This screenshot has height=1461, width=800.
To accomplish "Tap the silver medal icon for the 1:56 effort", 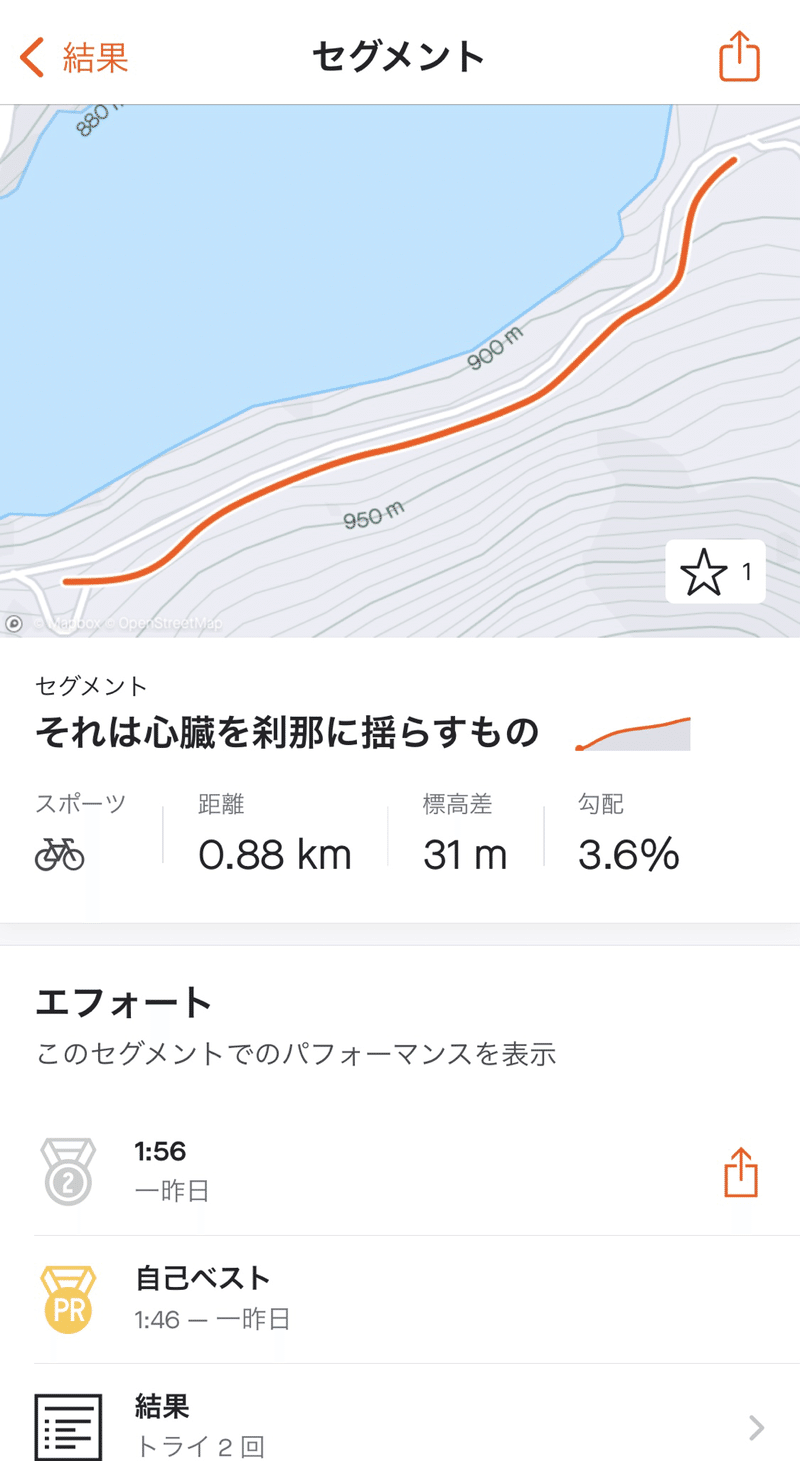I will point(67,1171).
